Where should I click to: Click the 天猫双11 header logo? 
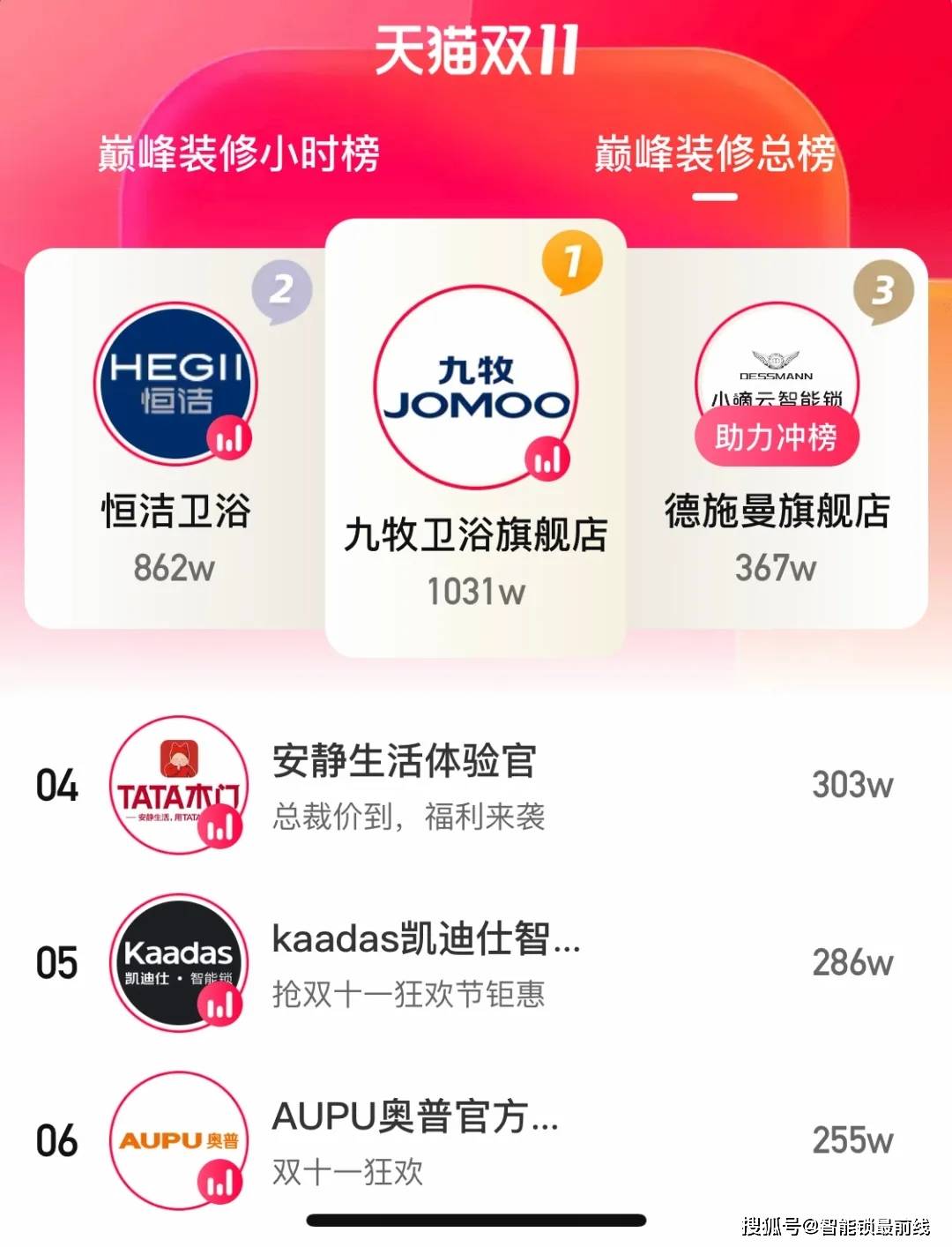(476, 53)
